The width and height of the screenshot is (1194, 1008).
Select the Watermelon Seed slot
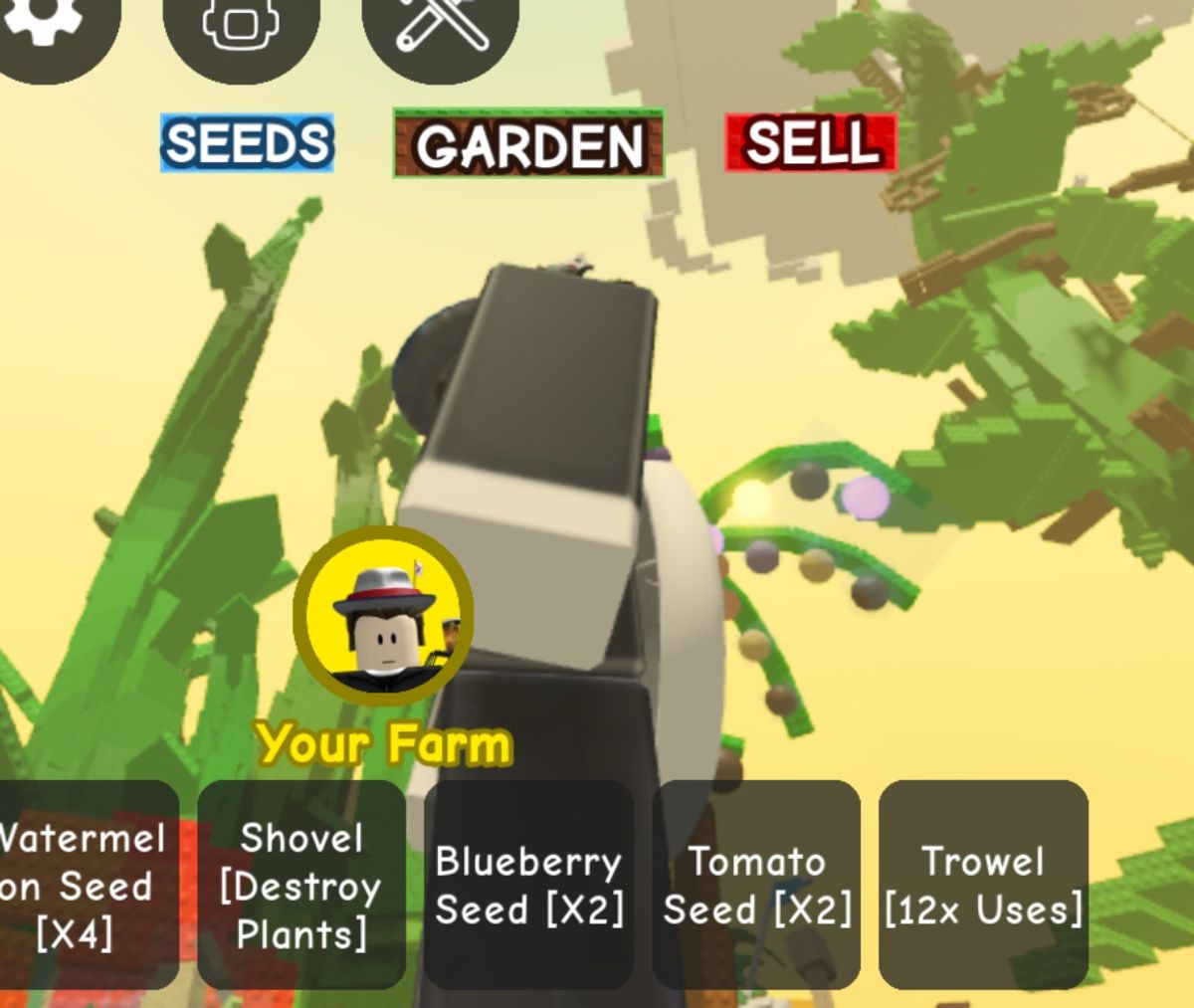pos(85,886)
